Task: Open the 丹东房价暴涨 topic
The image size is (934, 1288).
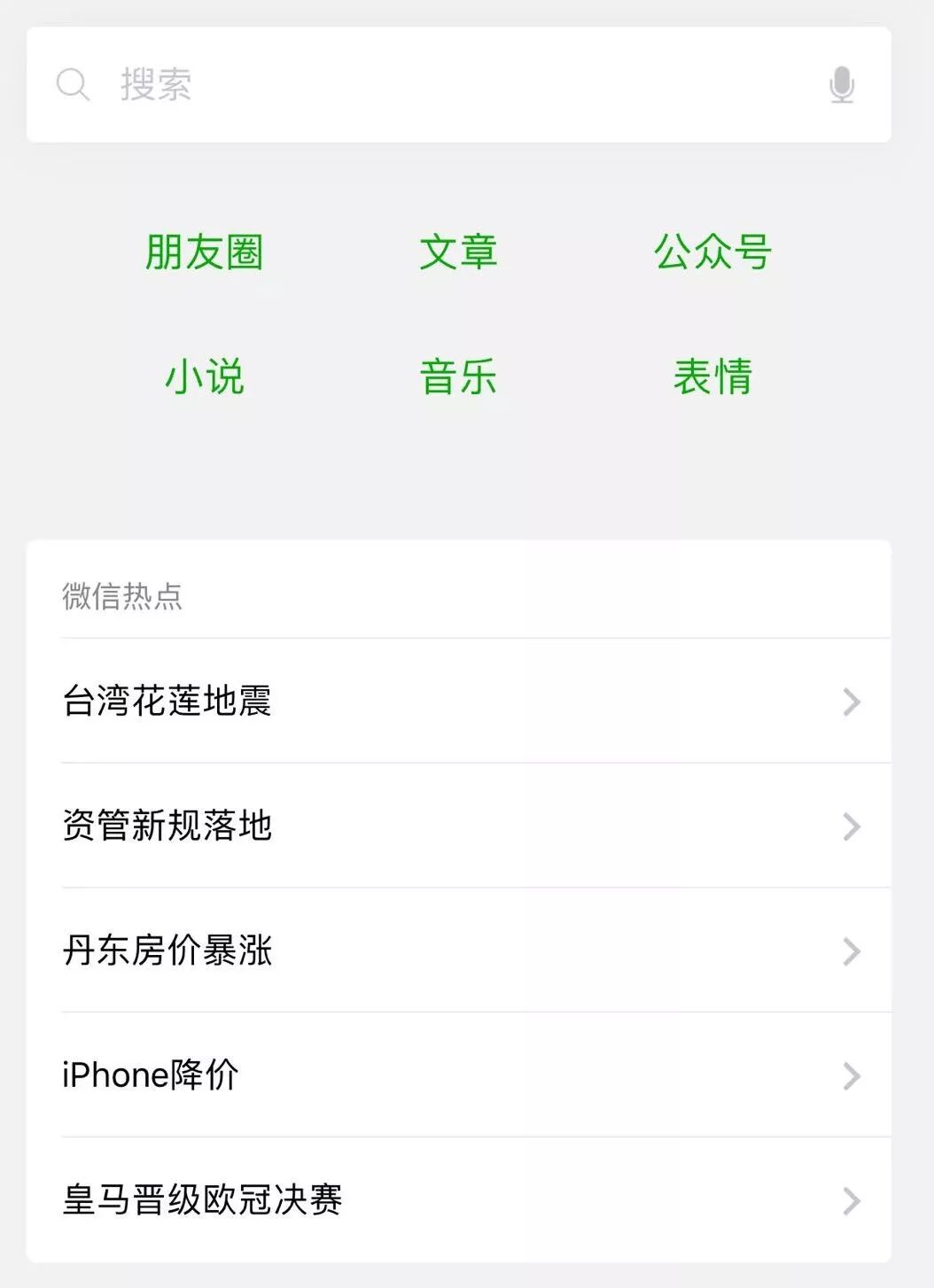Action: click(458, 950)
